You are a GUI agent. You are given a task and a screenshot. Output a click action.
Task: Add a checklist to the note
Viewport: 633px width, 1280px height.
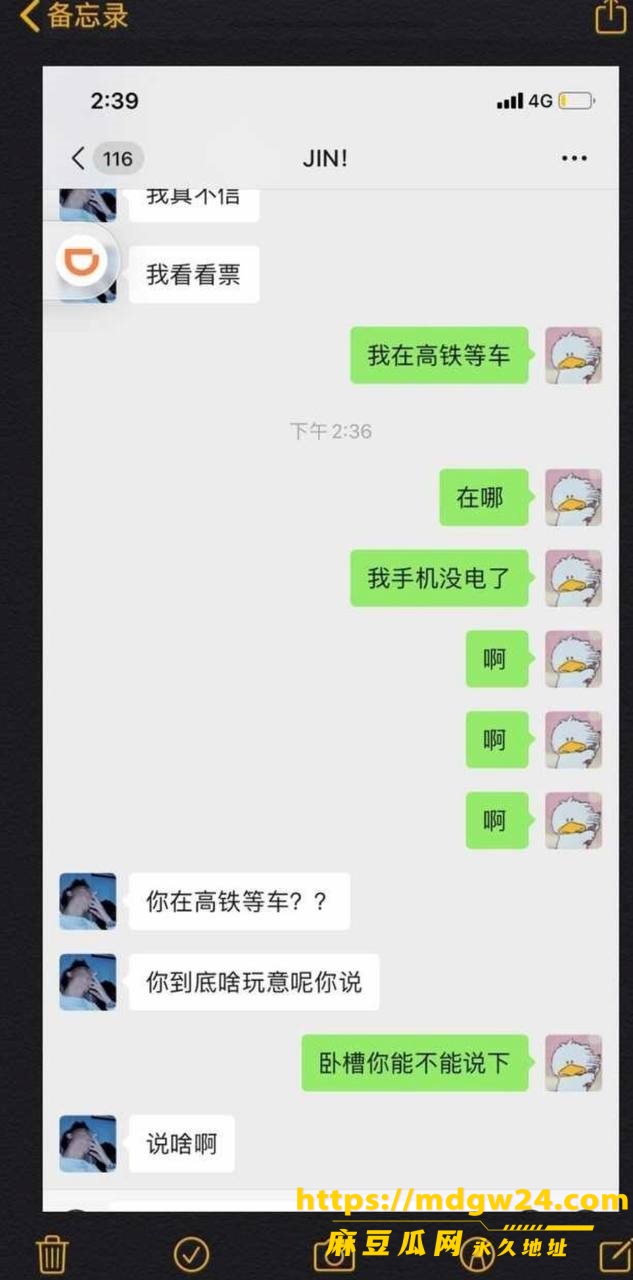click(x=191, y=1253)
